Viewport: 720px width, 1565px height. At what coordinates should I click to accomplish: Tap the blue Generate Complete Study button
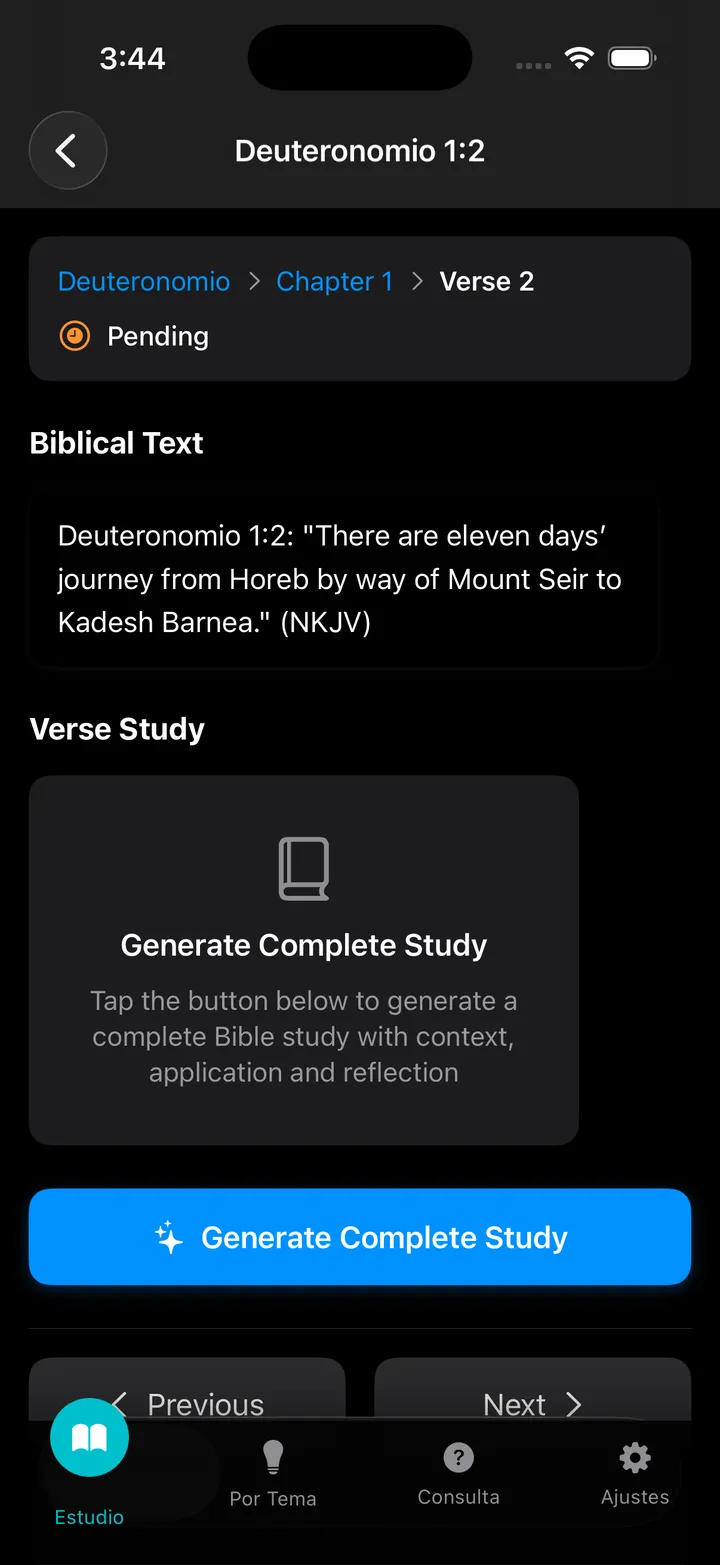[x=360, y=1237]
